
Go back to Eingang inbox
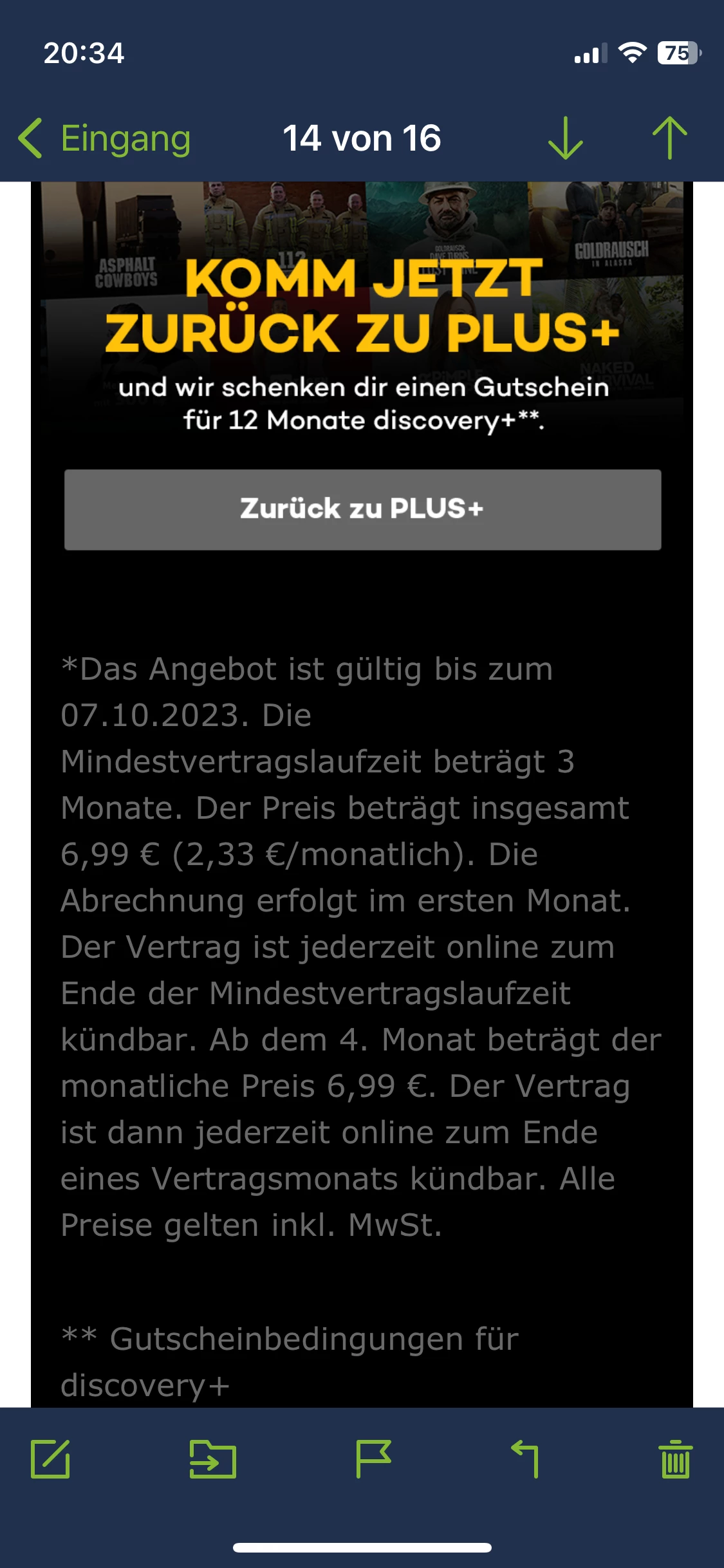click(105, 138)
